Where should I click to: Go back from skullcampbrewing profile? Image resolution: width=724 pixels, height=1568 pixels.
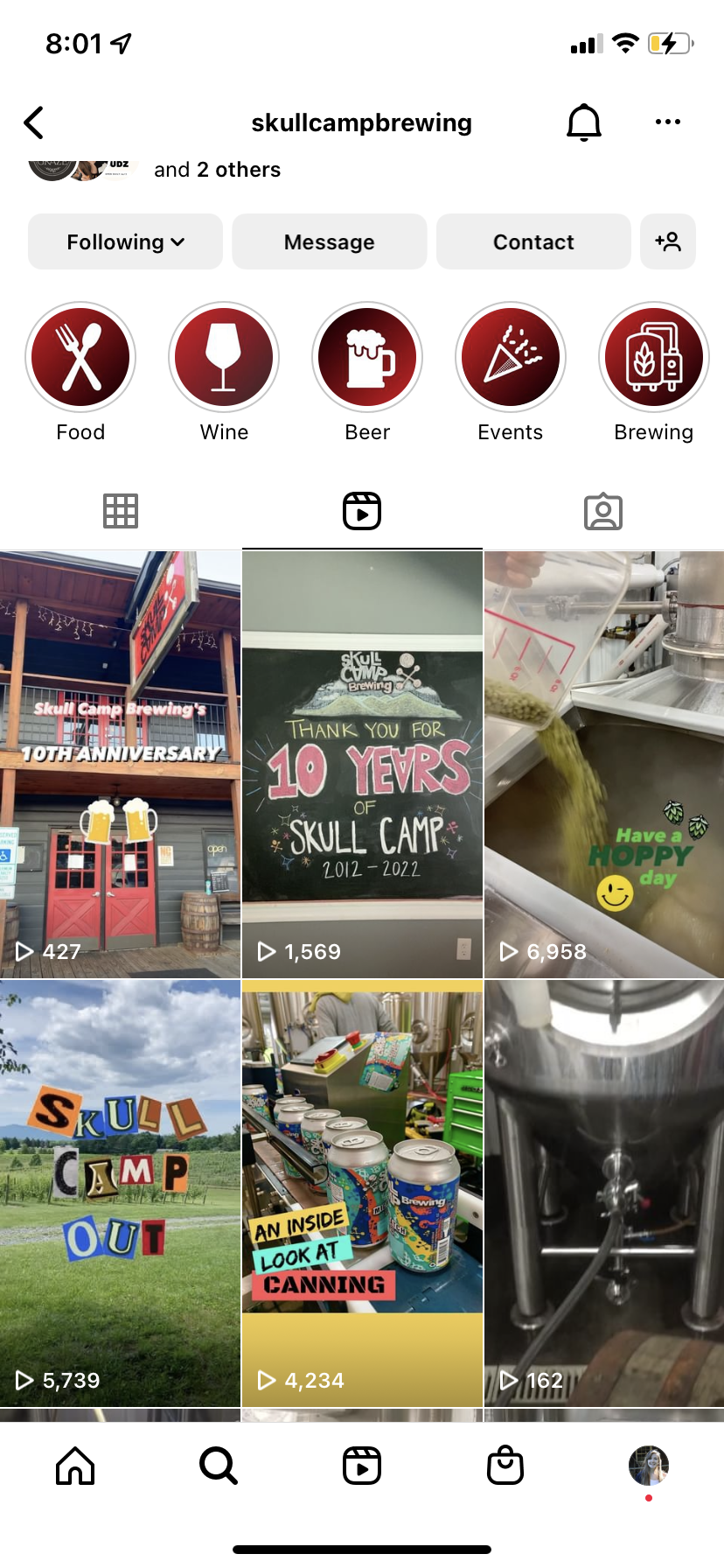(34, 122)
